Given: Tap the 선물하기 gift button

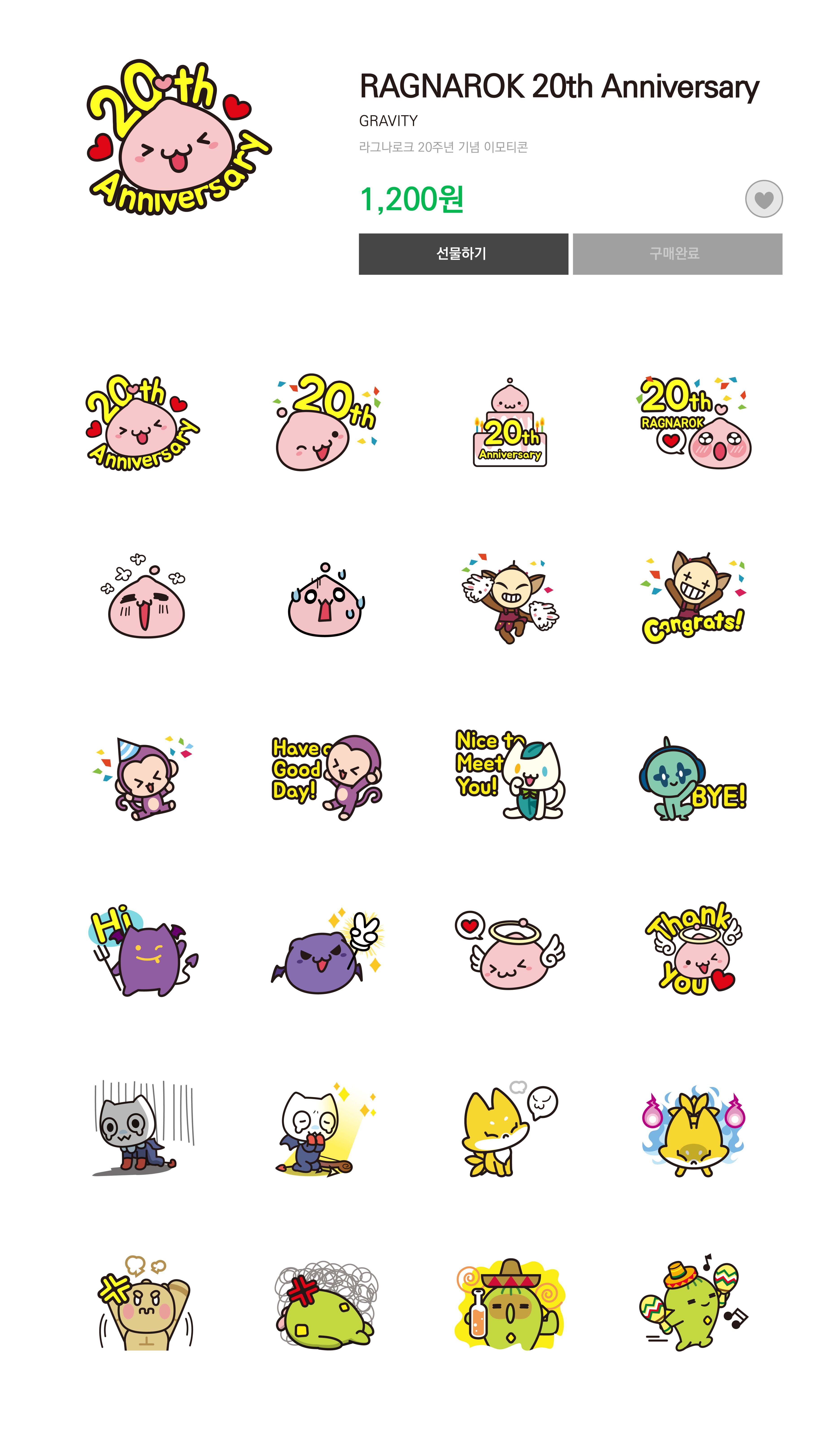Looking at the screenshot, I should click(x=463, y=254).
